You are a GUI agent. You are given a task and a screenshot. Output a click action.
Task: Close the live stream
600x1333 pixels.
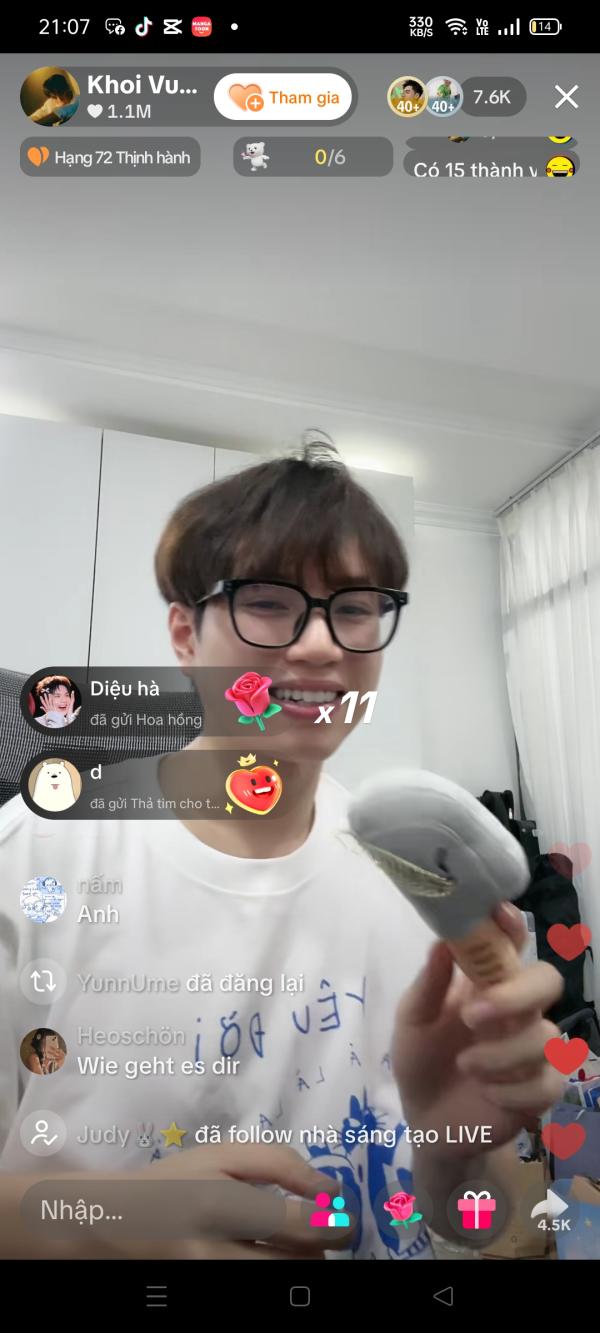click(x=566, y=97)
